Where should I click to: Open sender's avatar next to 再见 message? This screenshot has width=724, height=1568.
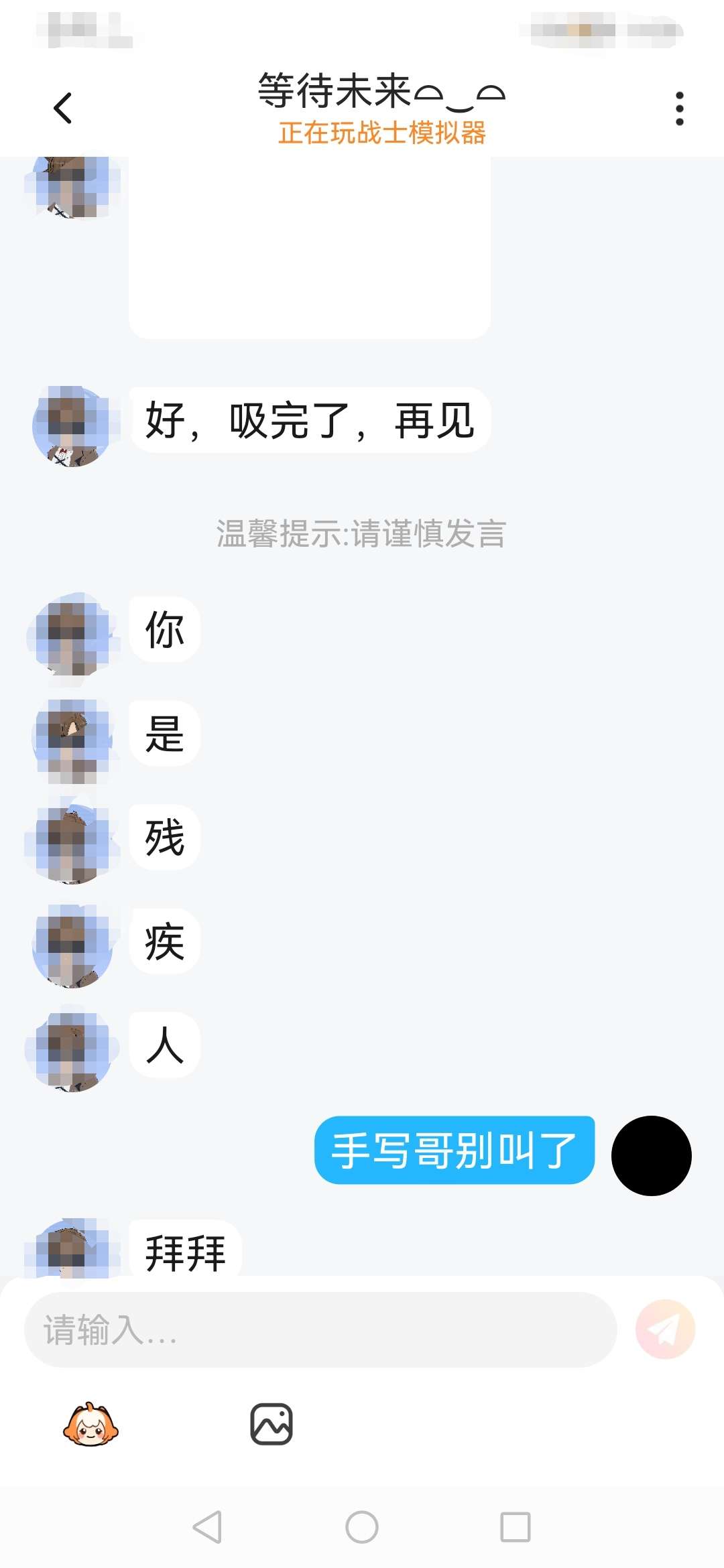pos(72,426)
